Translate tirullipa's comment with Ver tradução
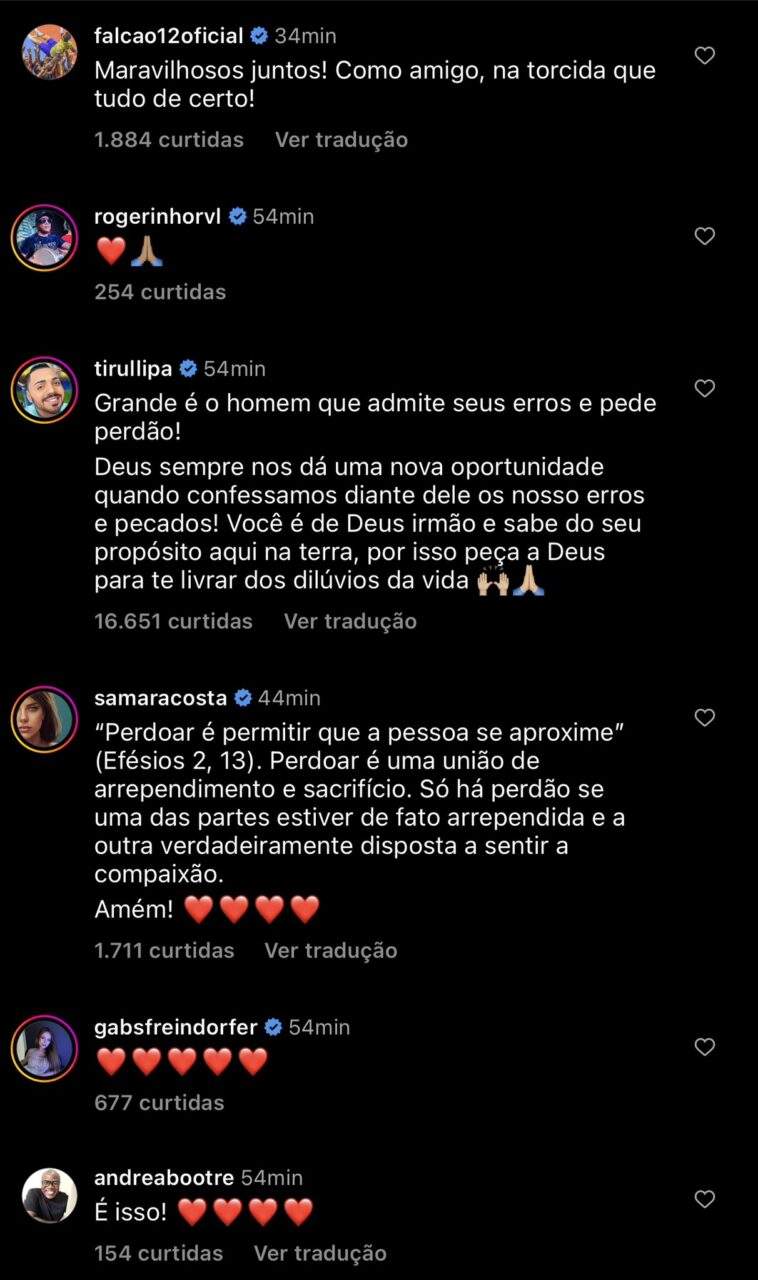Screen dimensions: 758x1280 (350, 621)
